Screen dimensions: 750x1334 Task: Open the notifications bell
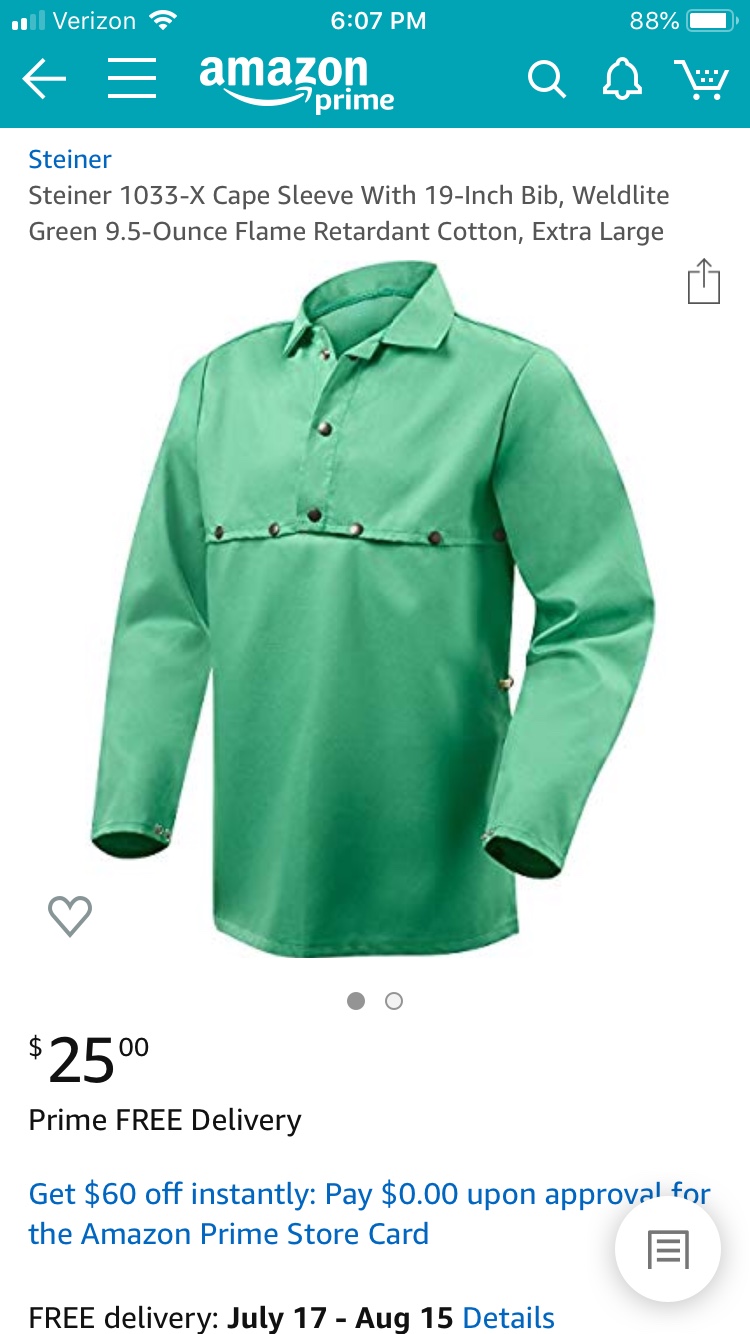point(622,79)
